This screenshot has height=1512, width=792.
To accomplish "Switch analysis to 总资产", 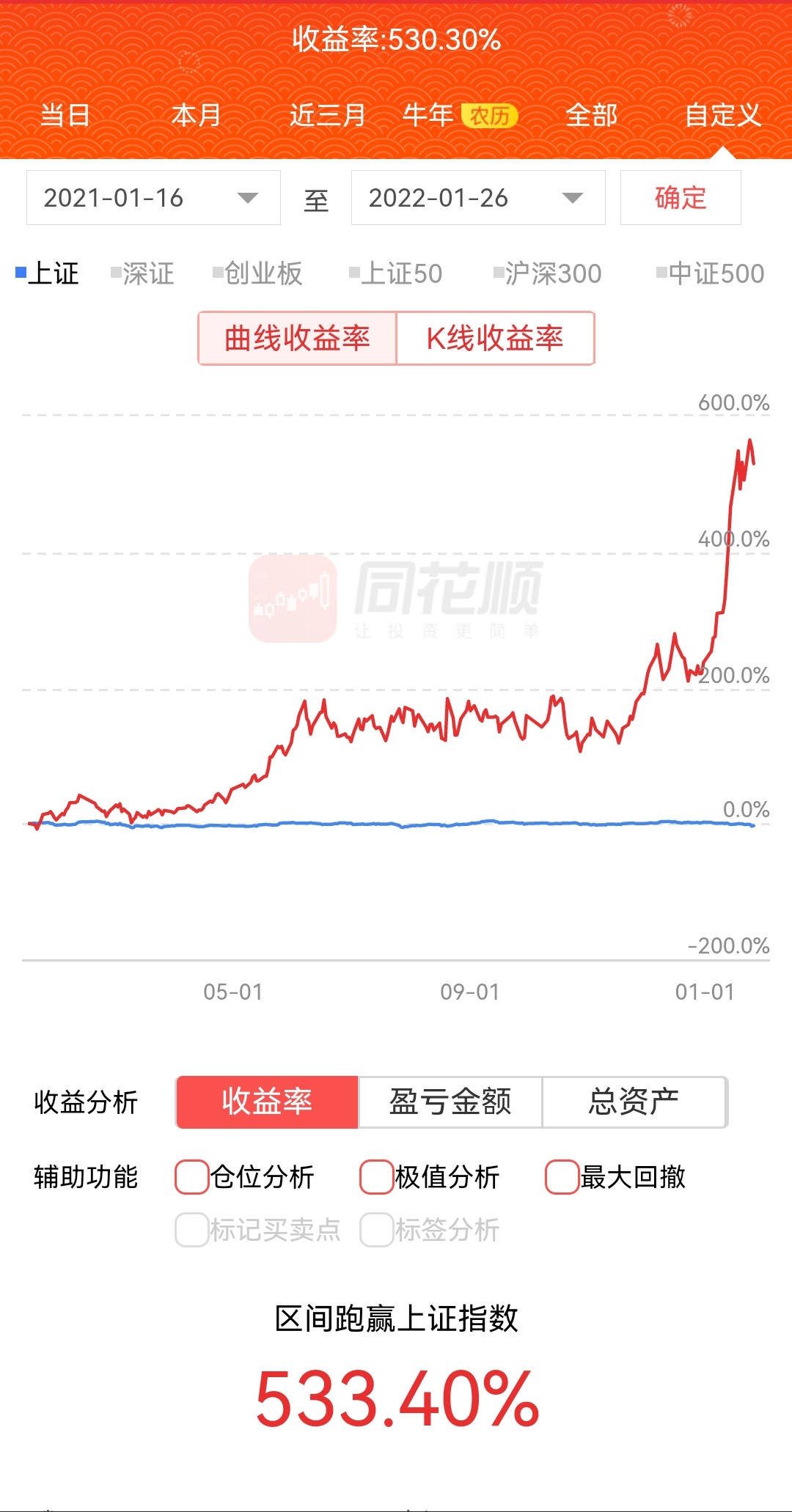I will pyautogui.click(x=634, y=1102).
